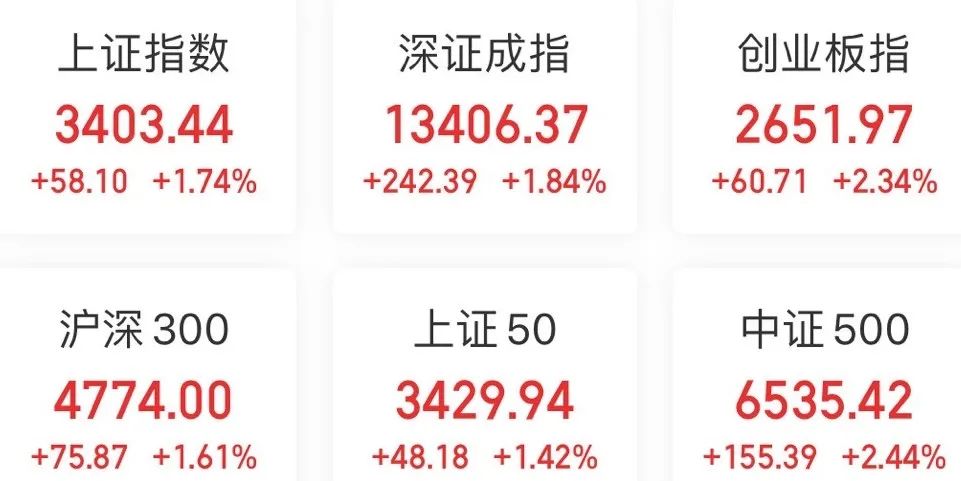Image resolution: width=961 pixels, height=481 pixels.
Task: View 深证成指 index details
Action: click(485, 120)
